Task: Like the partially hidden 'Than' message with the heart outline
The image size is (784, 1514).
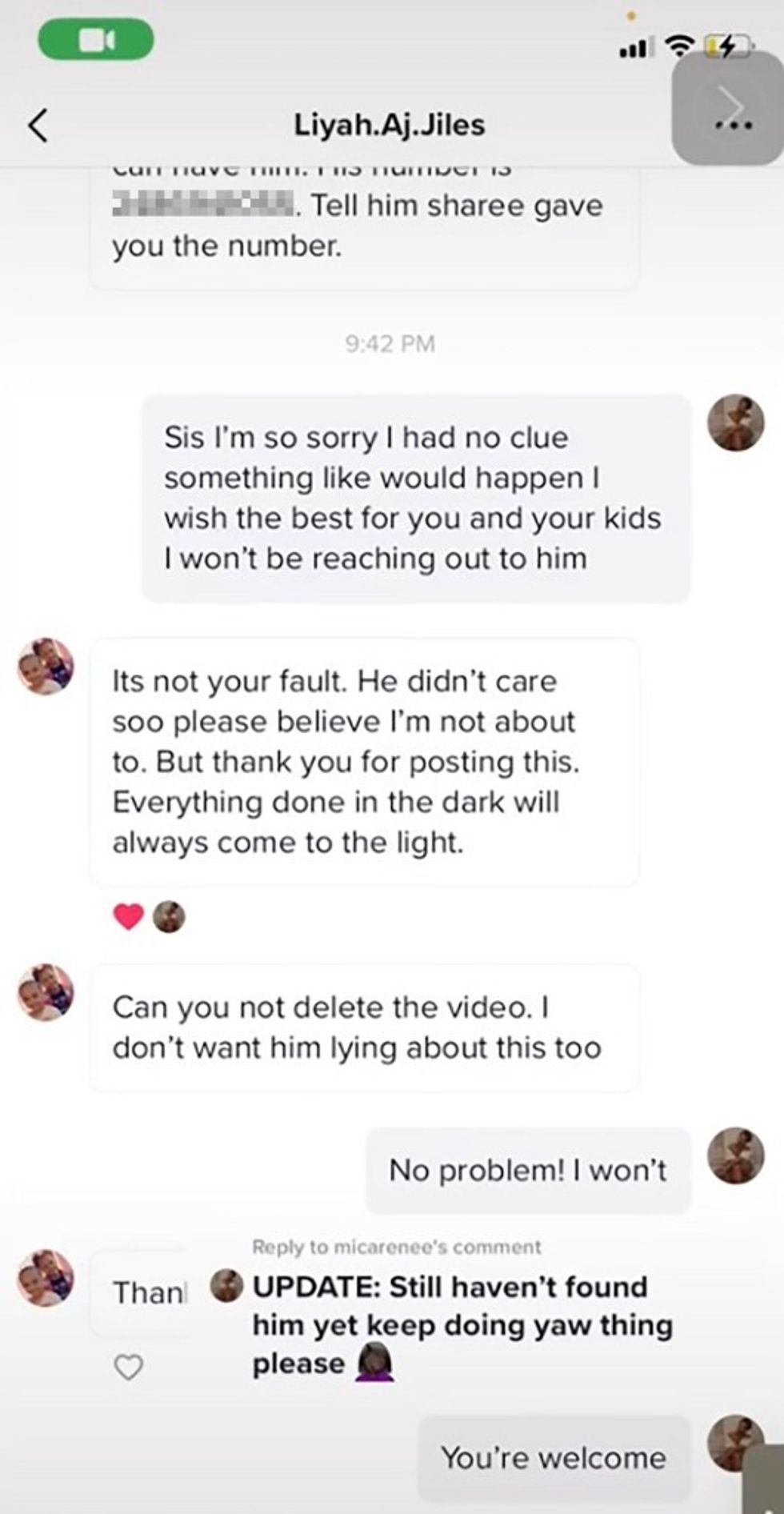Action: point(128,1367)
